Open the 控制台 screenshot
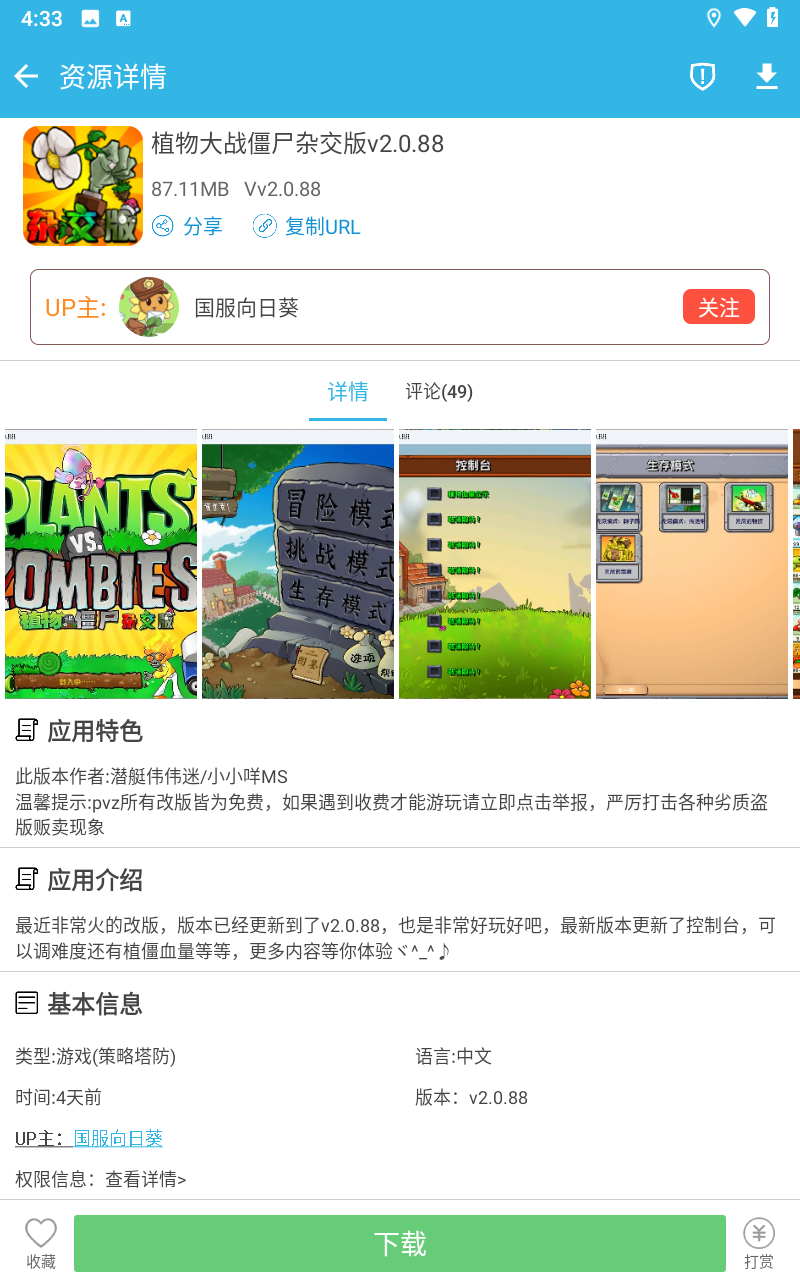800x1280 pixels. 495,564
